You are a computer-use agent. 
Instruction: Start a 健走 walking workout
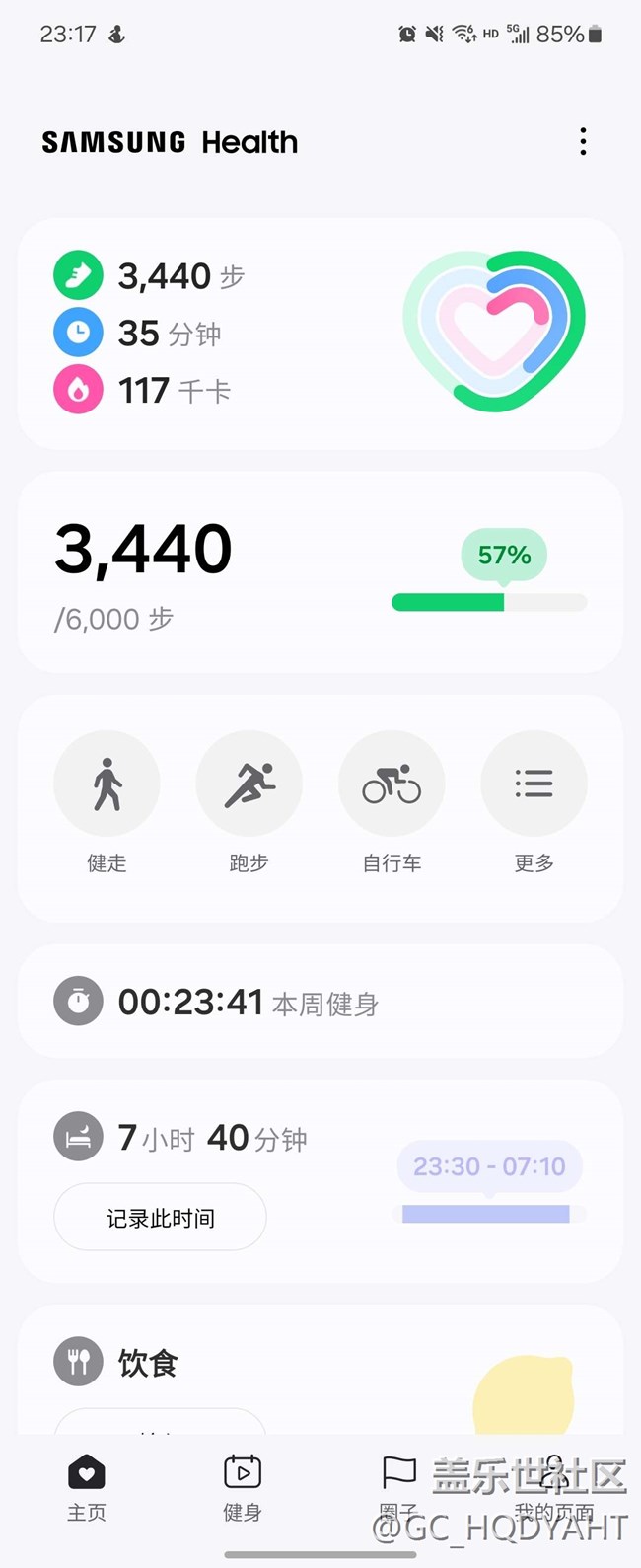click(x=107, y=784)
